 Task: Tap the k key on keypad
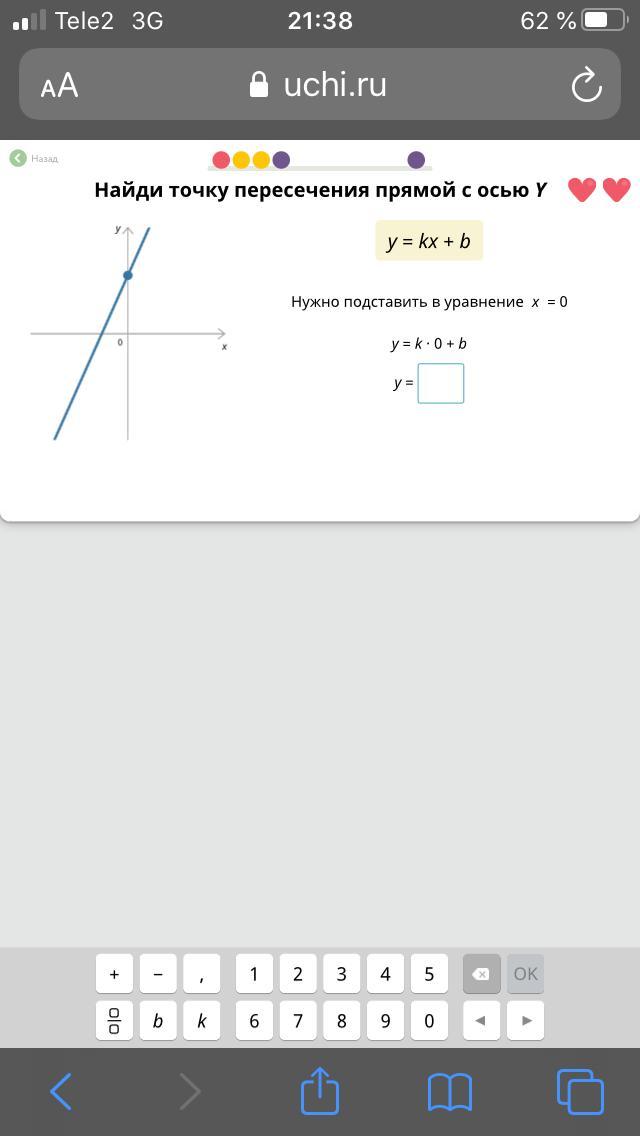click(202, 1021)
